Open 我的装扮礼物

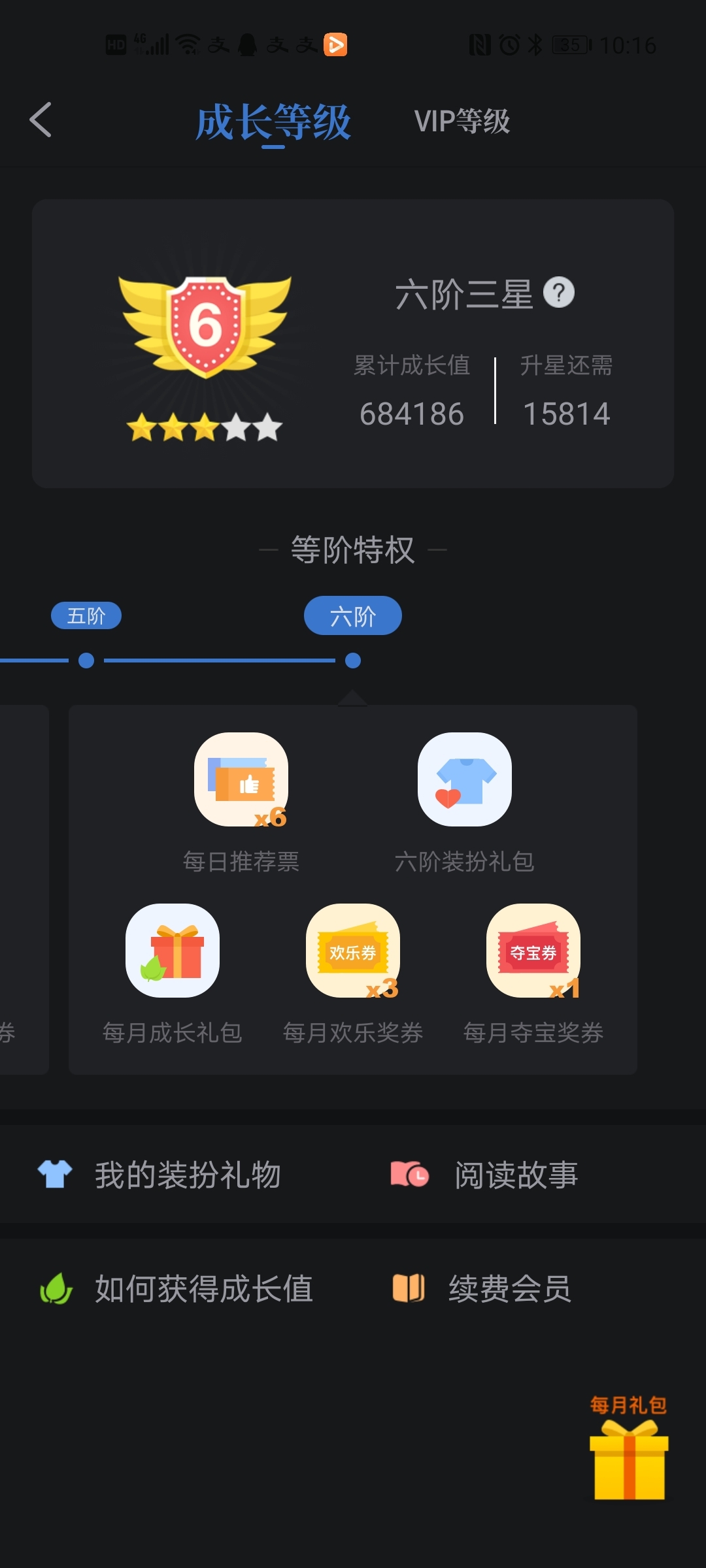[x=160, y=1175]
